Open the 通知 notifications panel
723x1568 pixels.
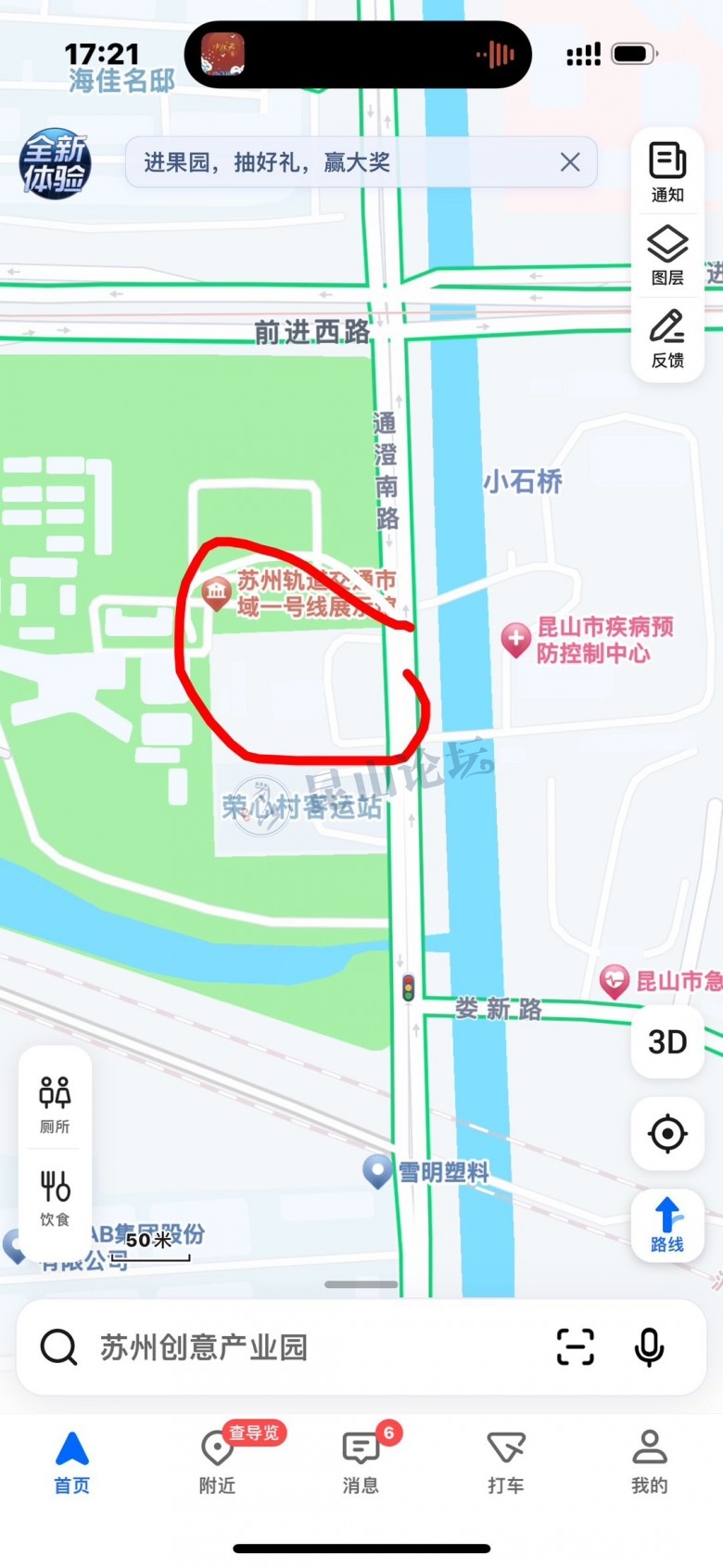point(667,172)
